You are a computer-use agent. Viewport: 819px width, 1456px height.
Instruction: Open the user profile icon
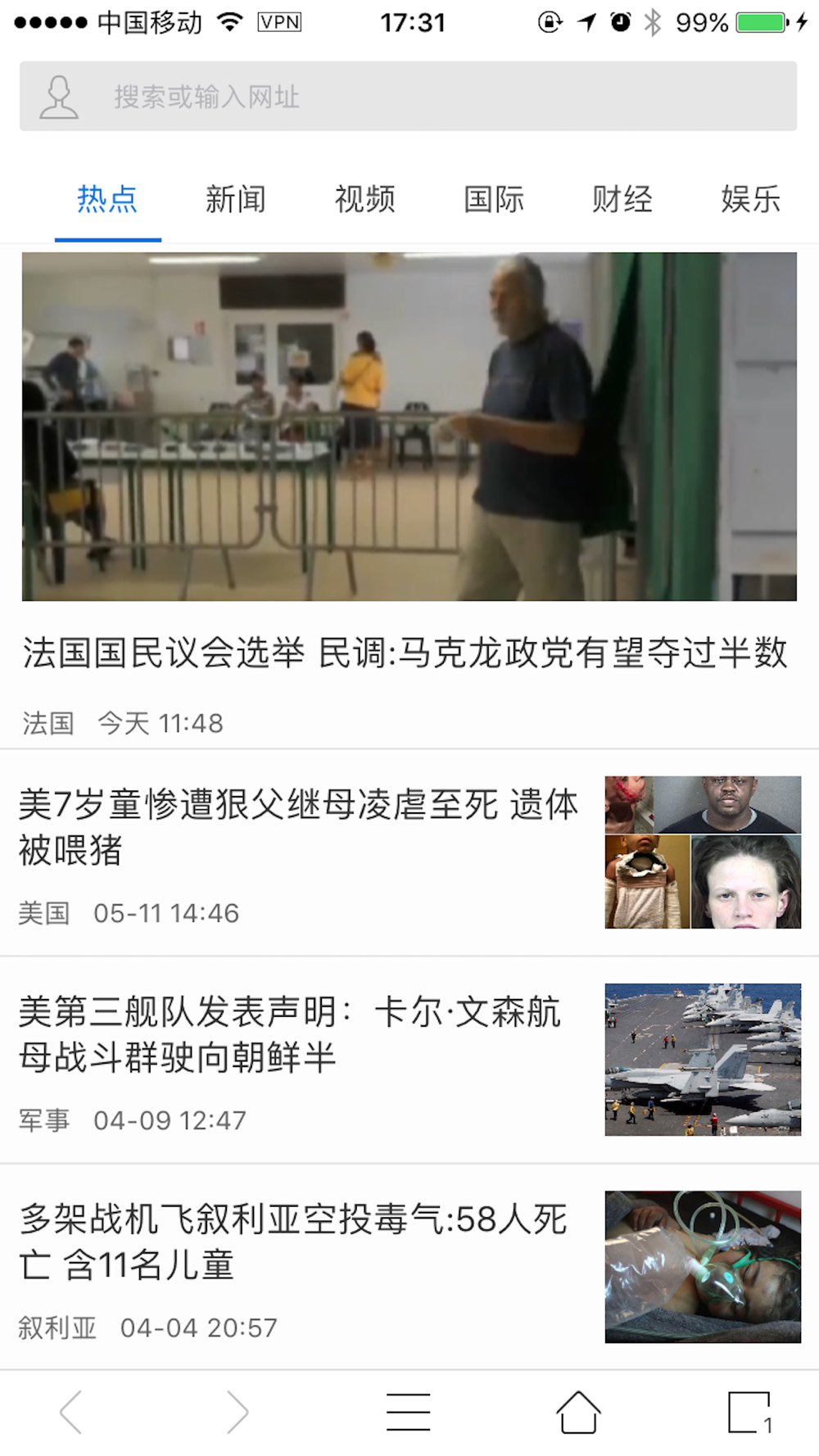click(59, 97)
